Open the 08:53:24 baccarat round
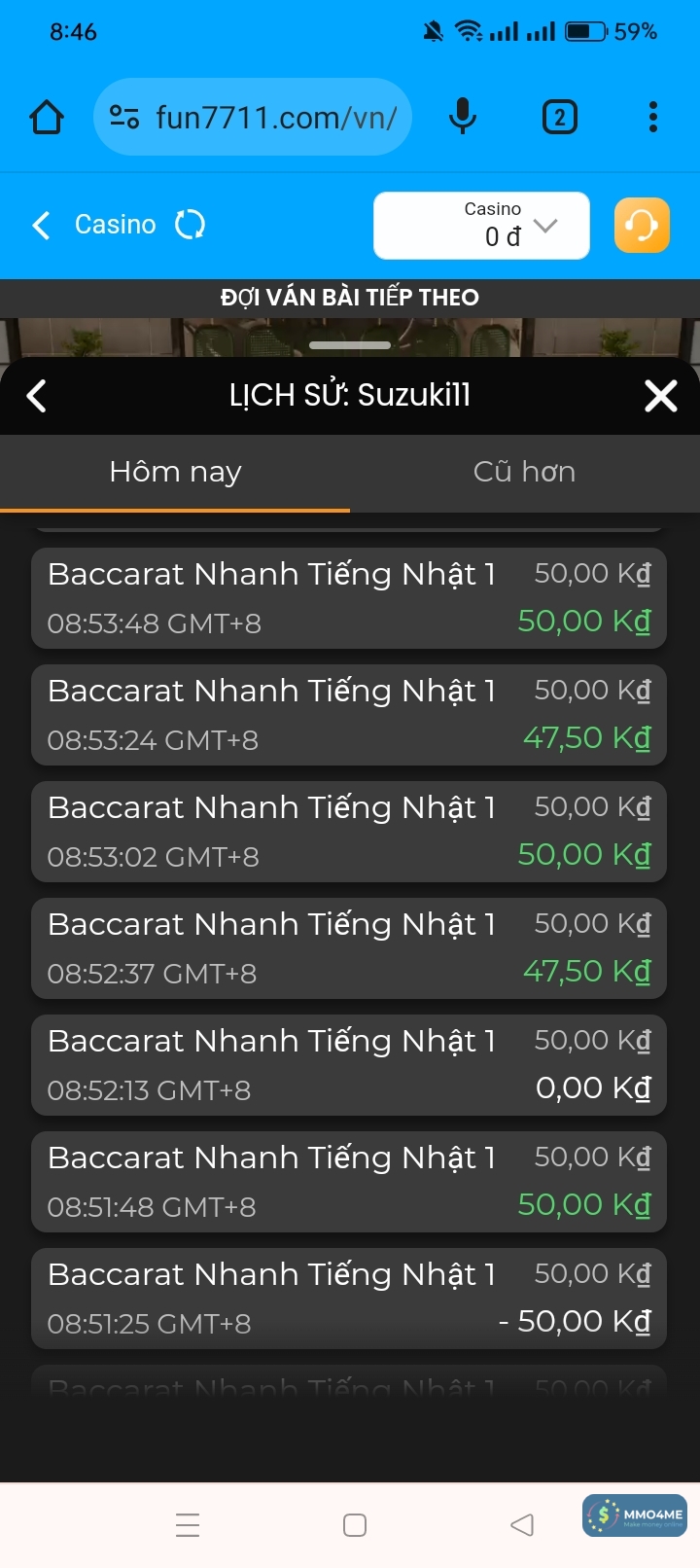The width and height of the screenshot is (700, 1568). coord(349,715)
